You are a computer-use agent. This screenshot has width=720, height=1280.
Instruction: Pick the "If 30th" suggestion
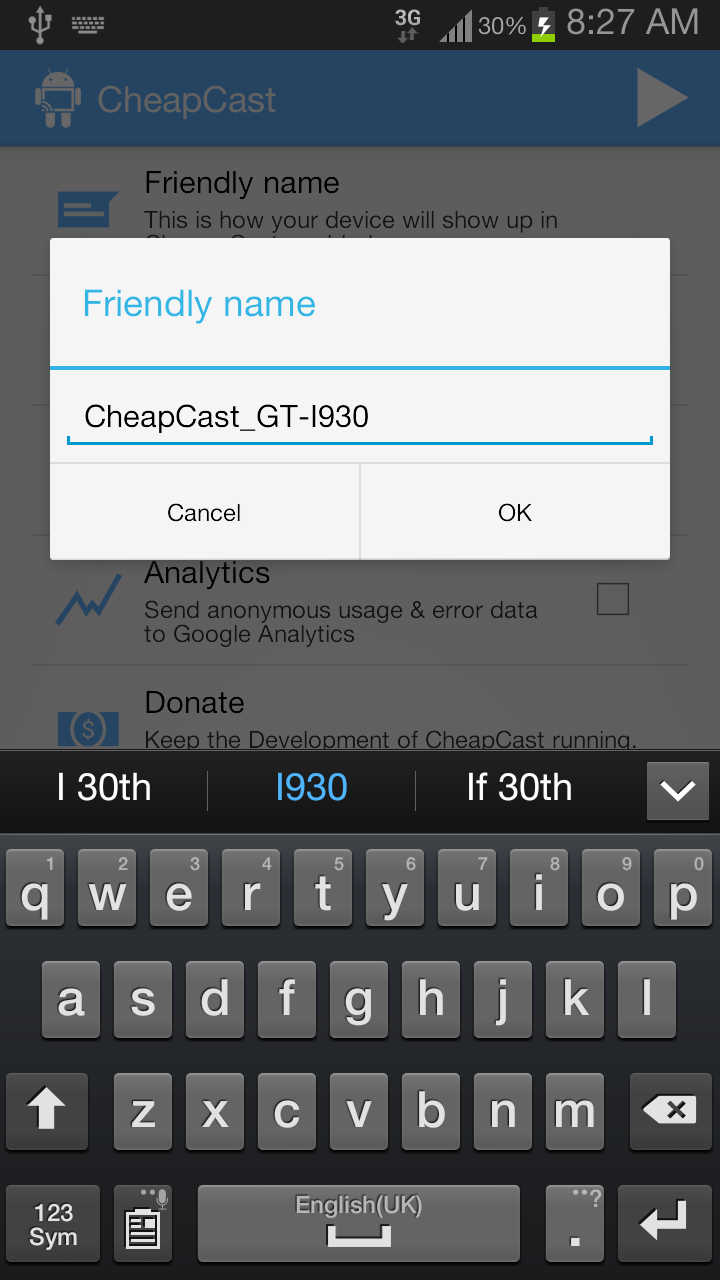519,788
